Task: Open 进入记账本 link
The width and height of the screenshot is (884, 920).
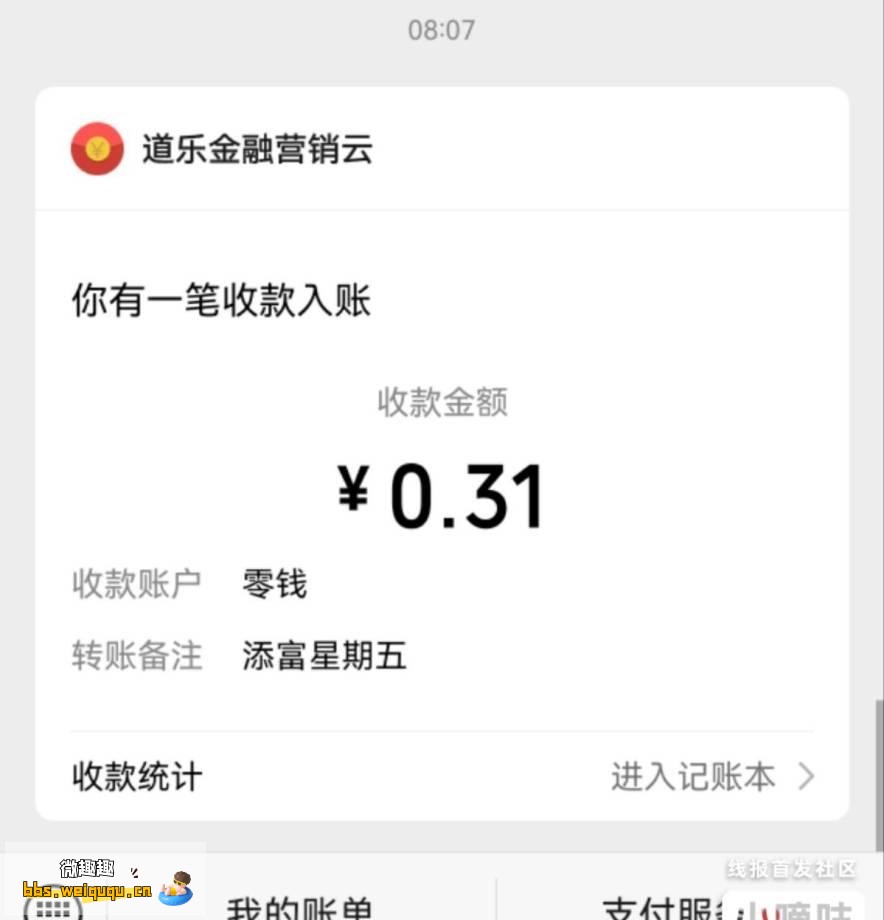Action: (x=692, y=776)
